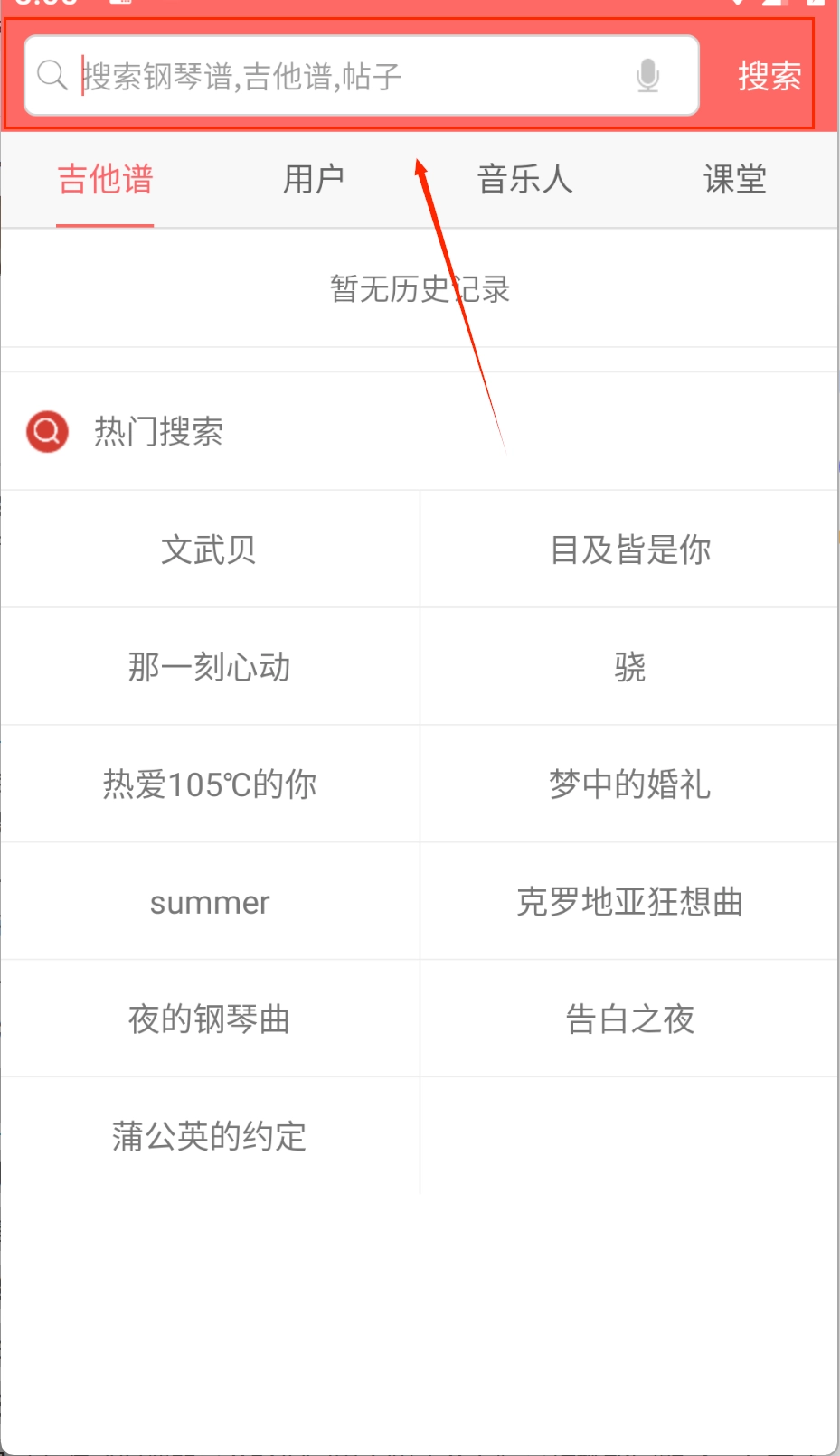Search for 蒲公英的约定
The height and width of the screenshot is (1456, 840).
(x=209, y=1136)
